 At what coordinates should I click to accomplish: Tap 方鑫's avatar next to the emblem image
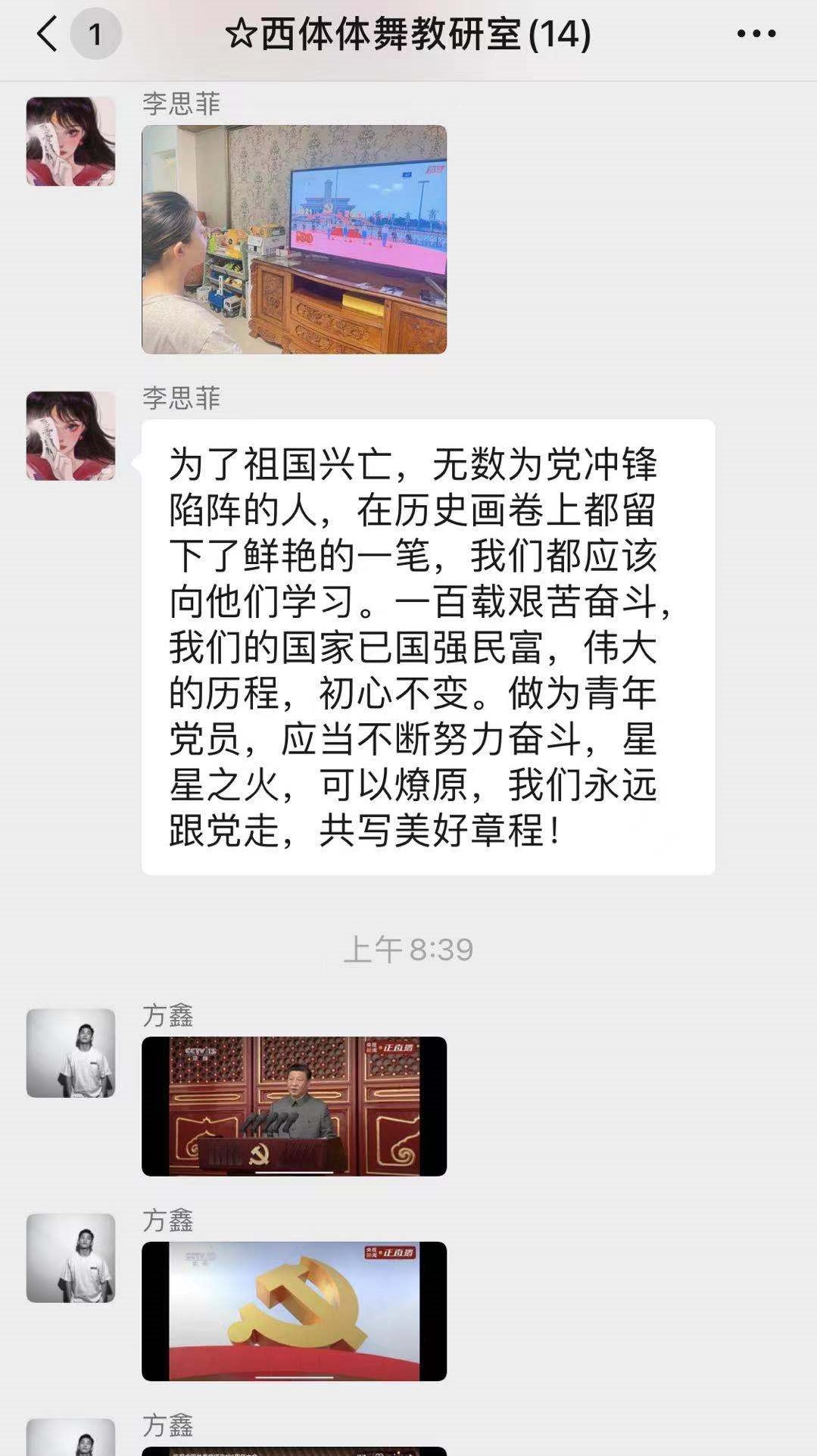(70, 1258)
